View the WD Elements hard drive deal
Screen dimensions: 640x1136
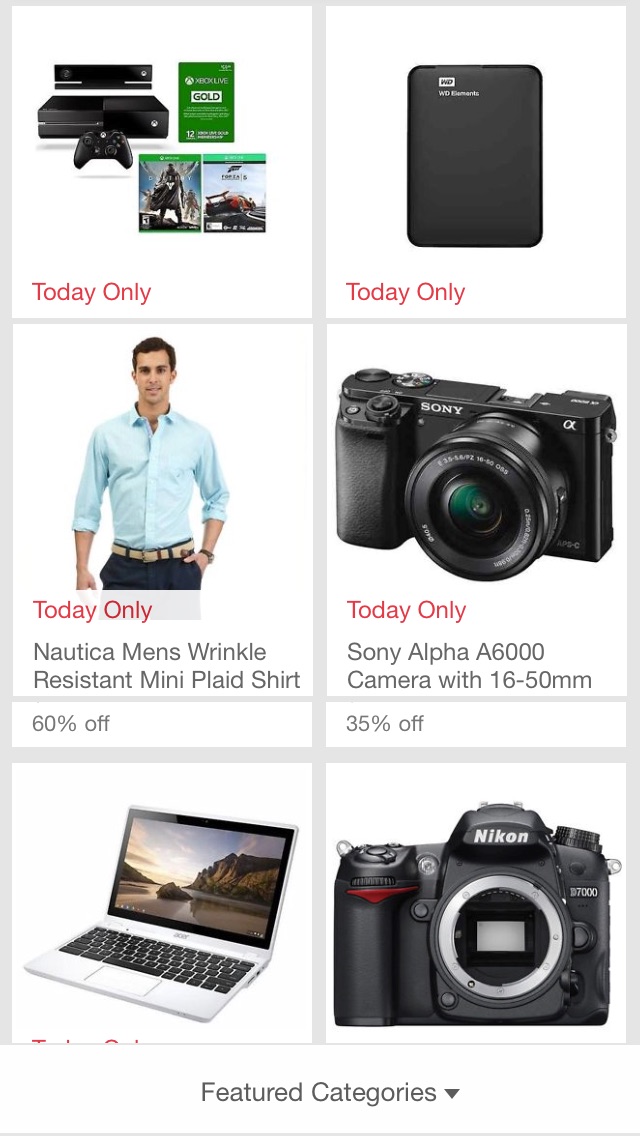[x=475, y=160]
